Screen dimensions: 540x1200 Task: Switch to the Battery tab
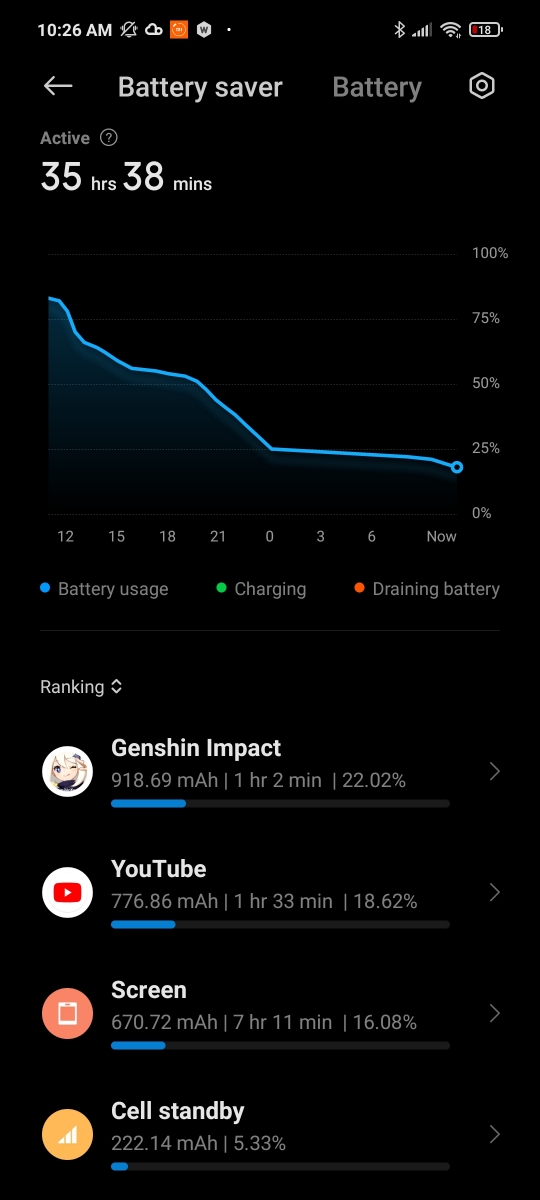pyautogui.click(x=377, y=87)
